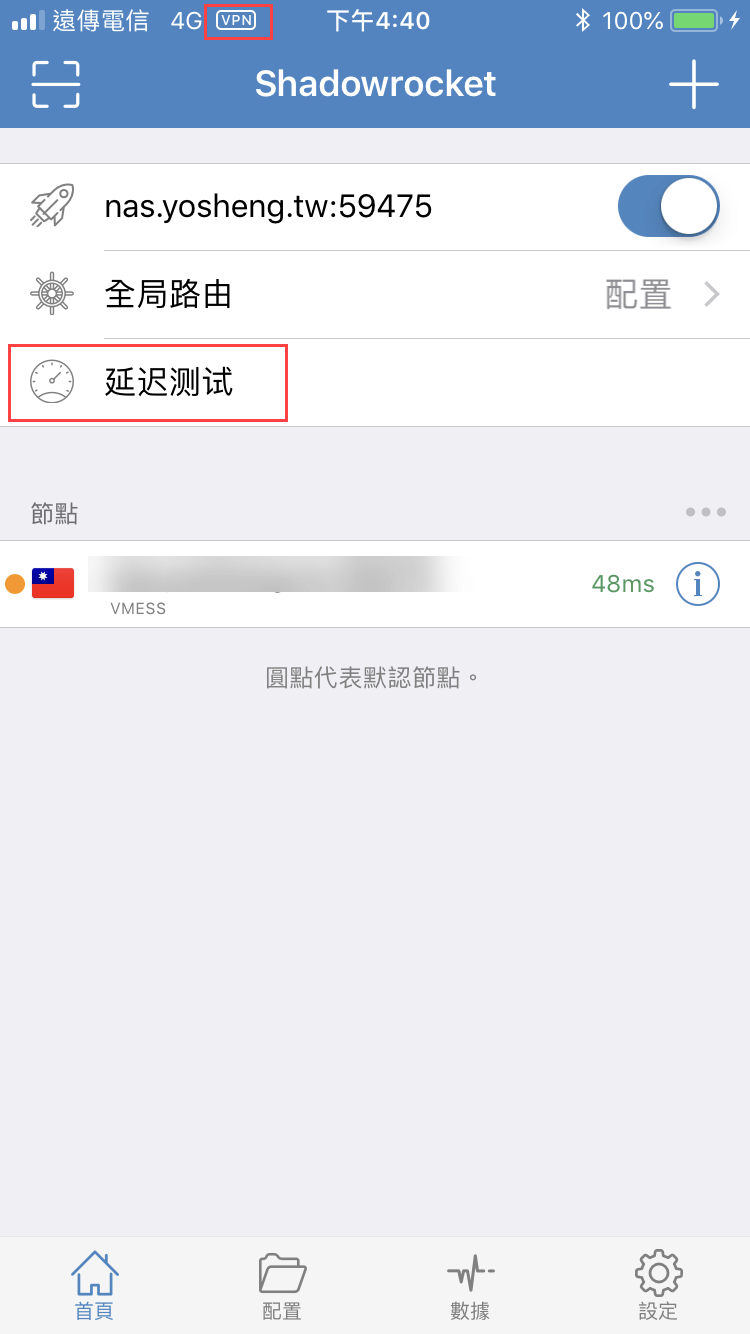Image resolution: width=750 pixels, height=1334 pixels.
Task: Open the QR code scanner
Action: pyautogui.click(x=55, y=84)
